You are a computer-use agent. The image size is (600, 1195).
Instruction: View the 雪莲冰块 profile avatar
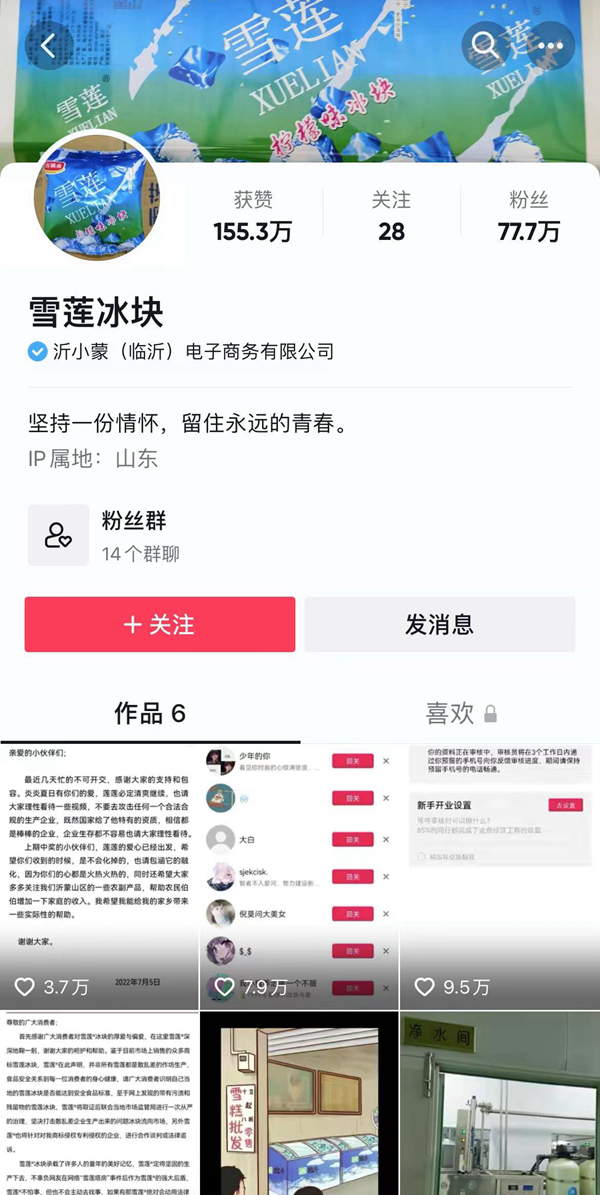(98, 199)
